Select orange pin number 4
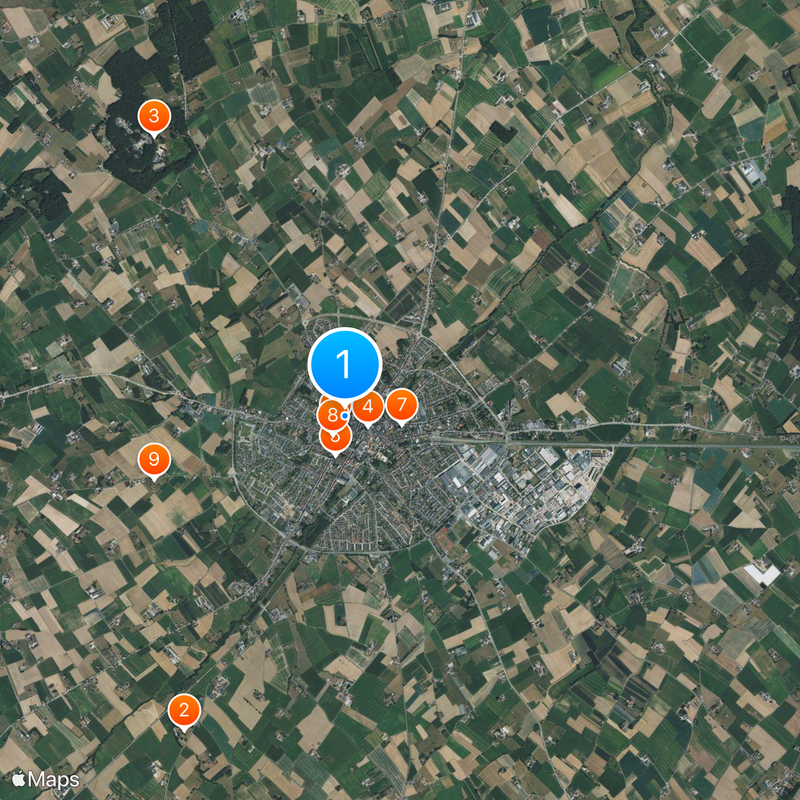The image size is (800, 800). tap(369, 407)
